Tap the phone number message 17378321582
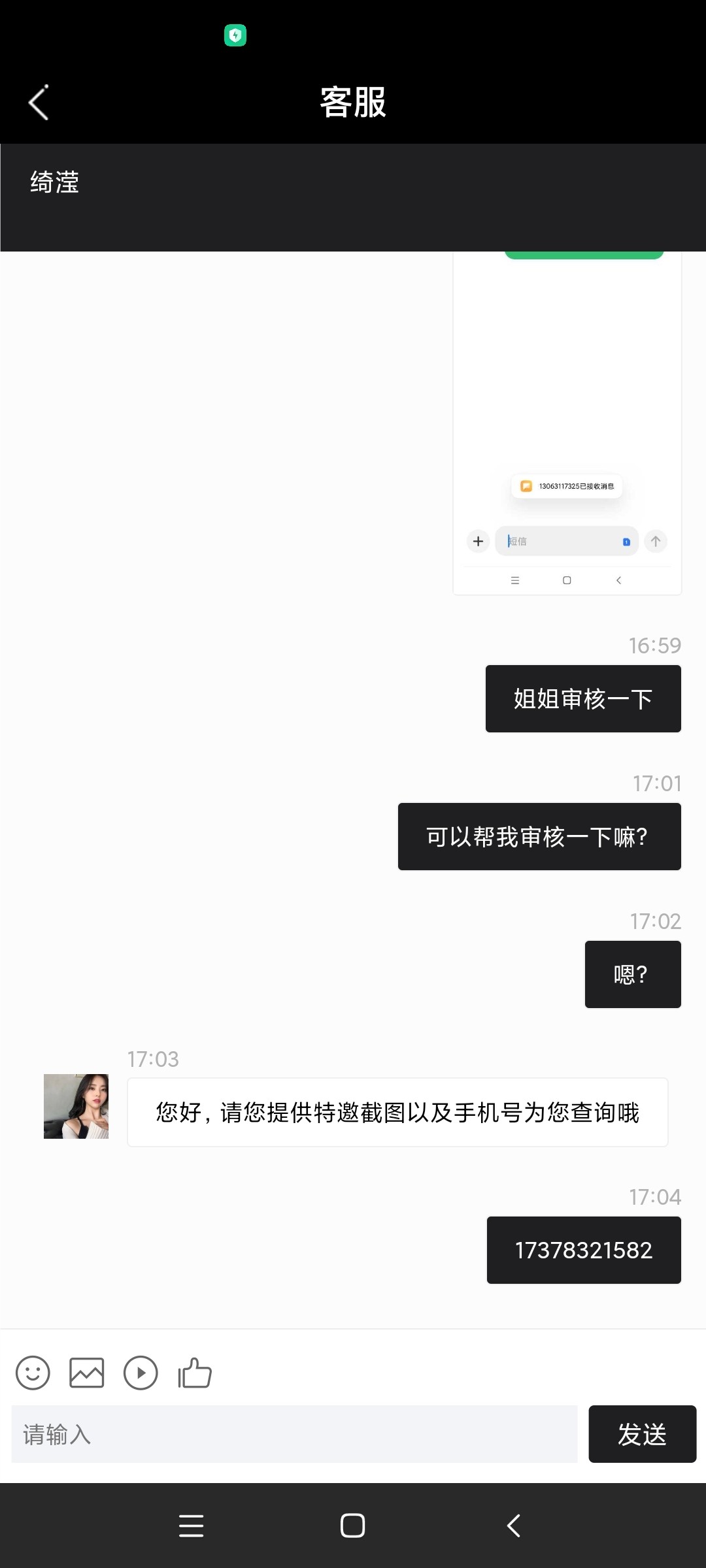 click(583, 1249)
